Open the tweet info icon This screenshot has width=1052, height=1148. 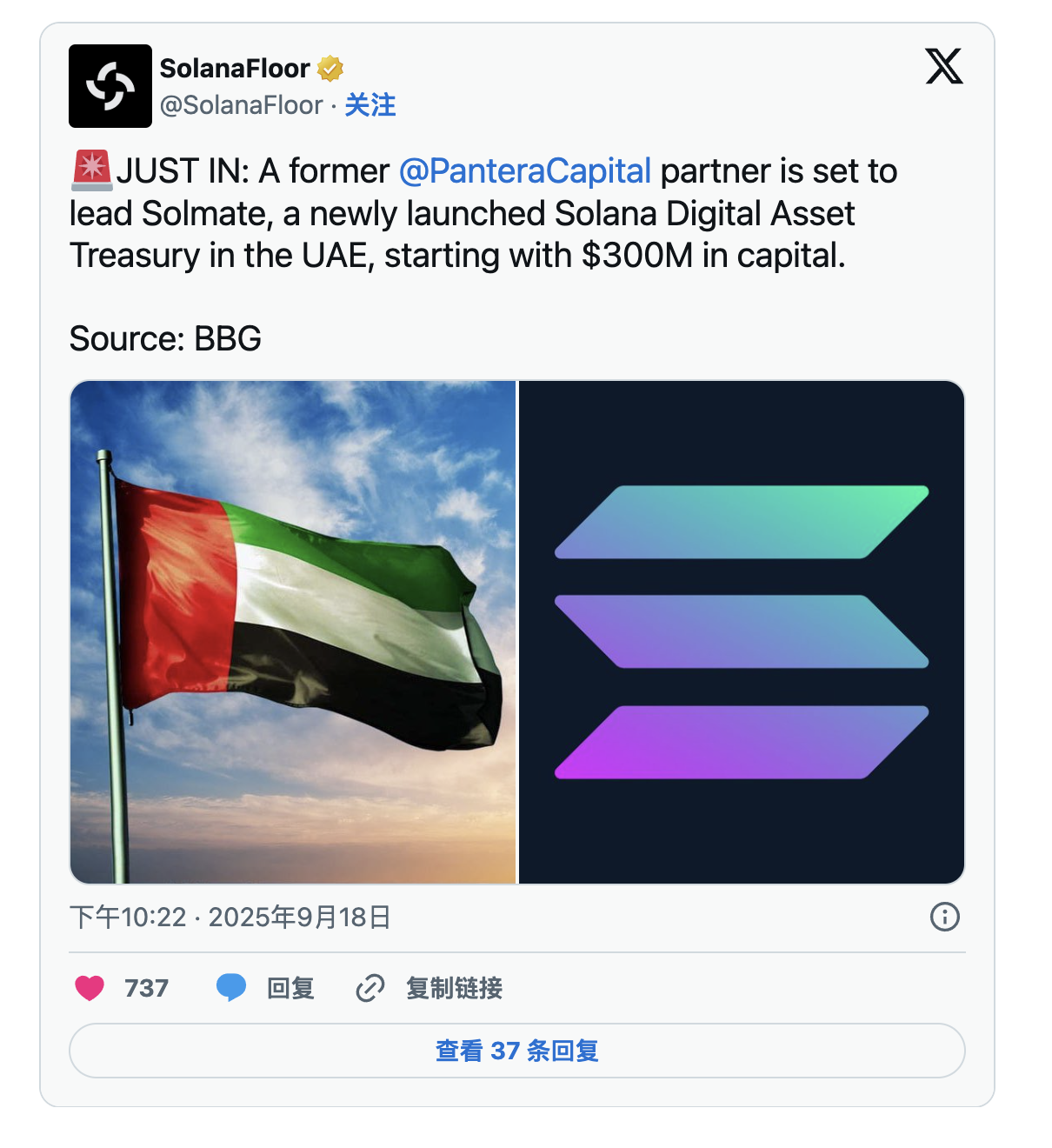click(944, 917)
